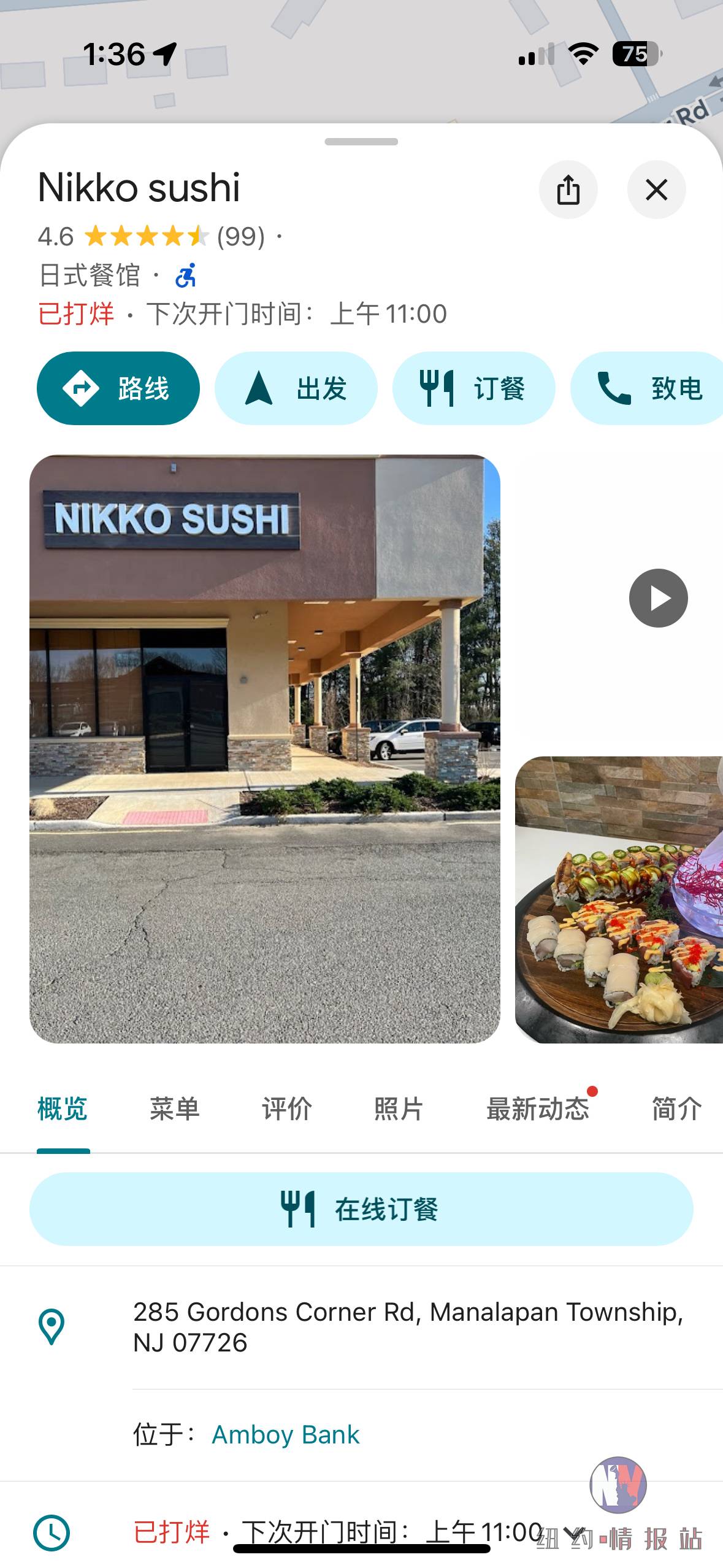
Task: Get directions with the 路线 button
Action: [x=118, y=388]
